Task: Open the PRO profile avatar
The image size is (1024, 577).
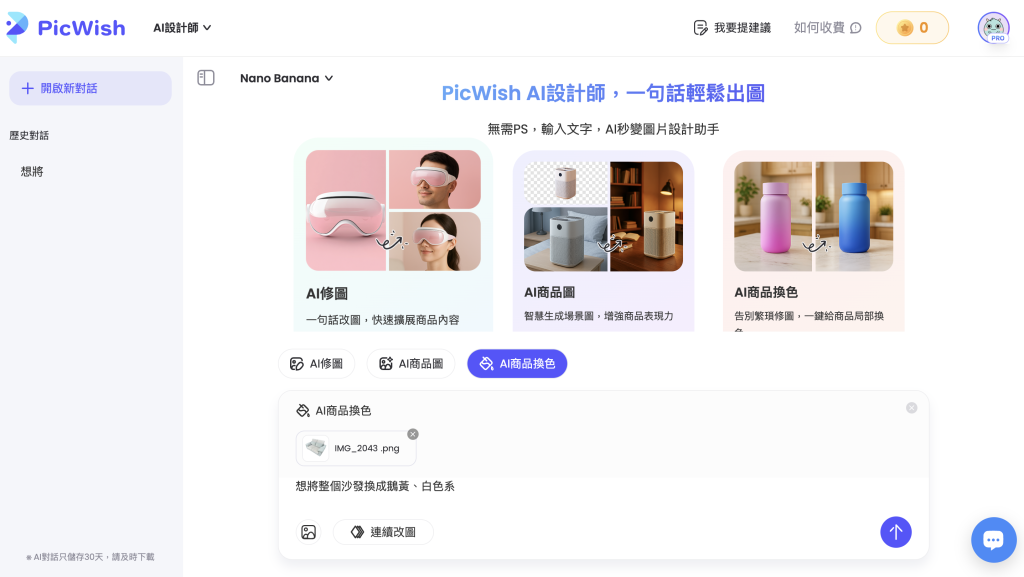Action: click(x=993, y=28)
